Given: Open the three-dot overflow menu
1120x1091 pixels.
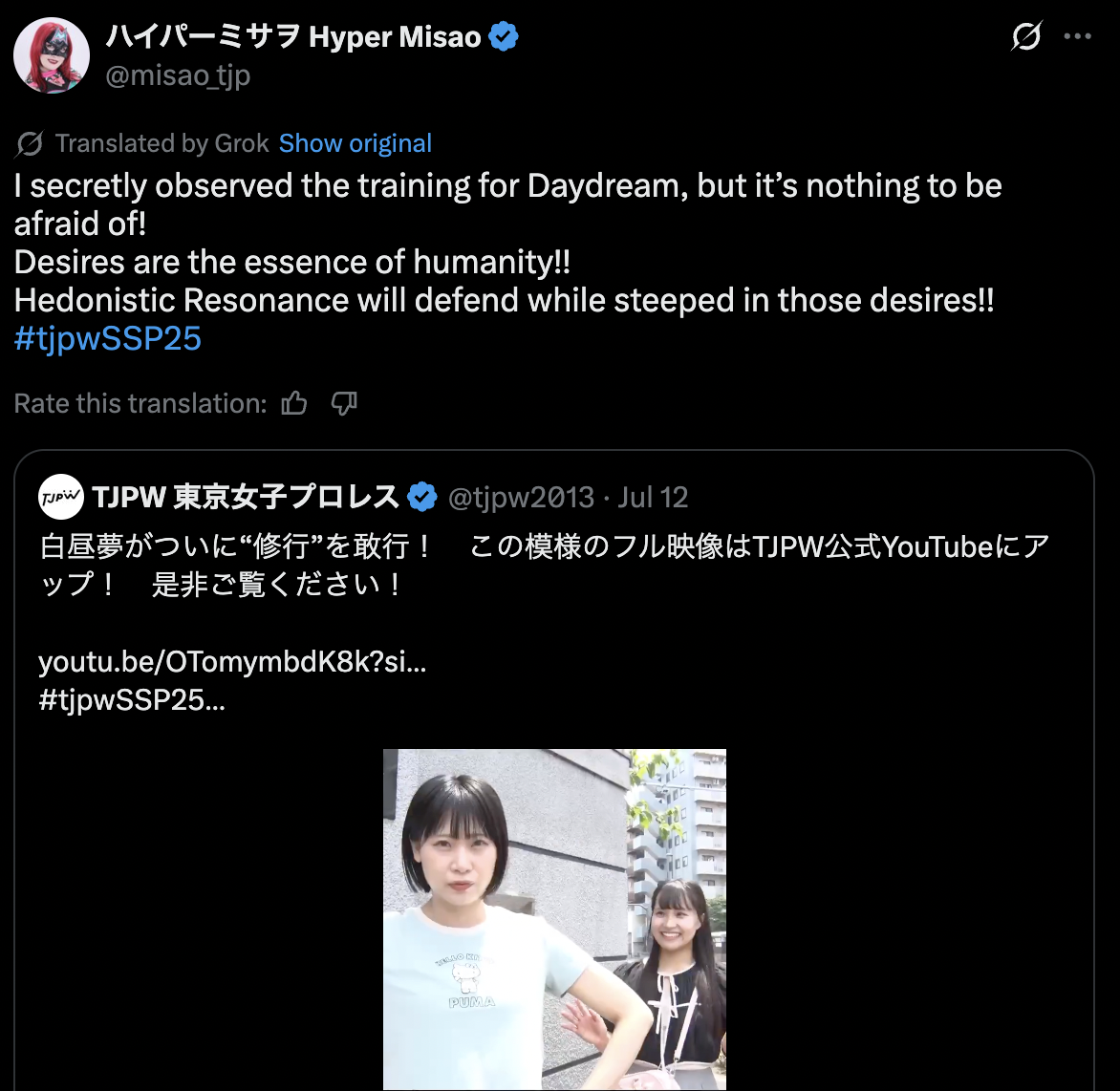Looking at the screenshot, I should tap(1077, 37).
